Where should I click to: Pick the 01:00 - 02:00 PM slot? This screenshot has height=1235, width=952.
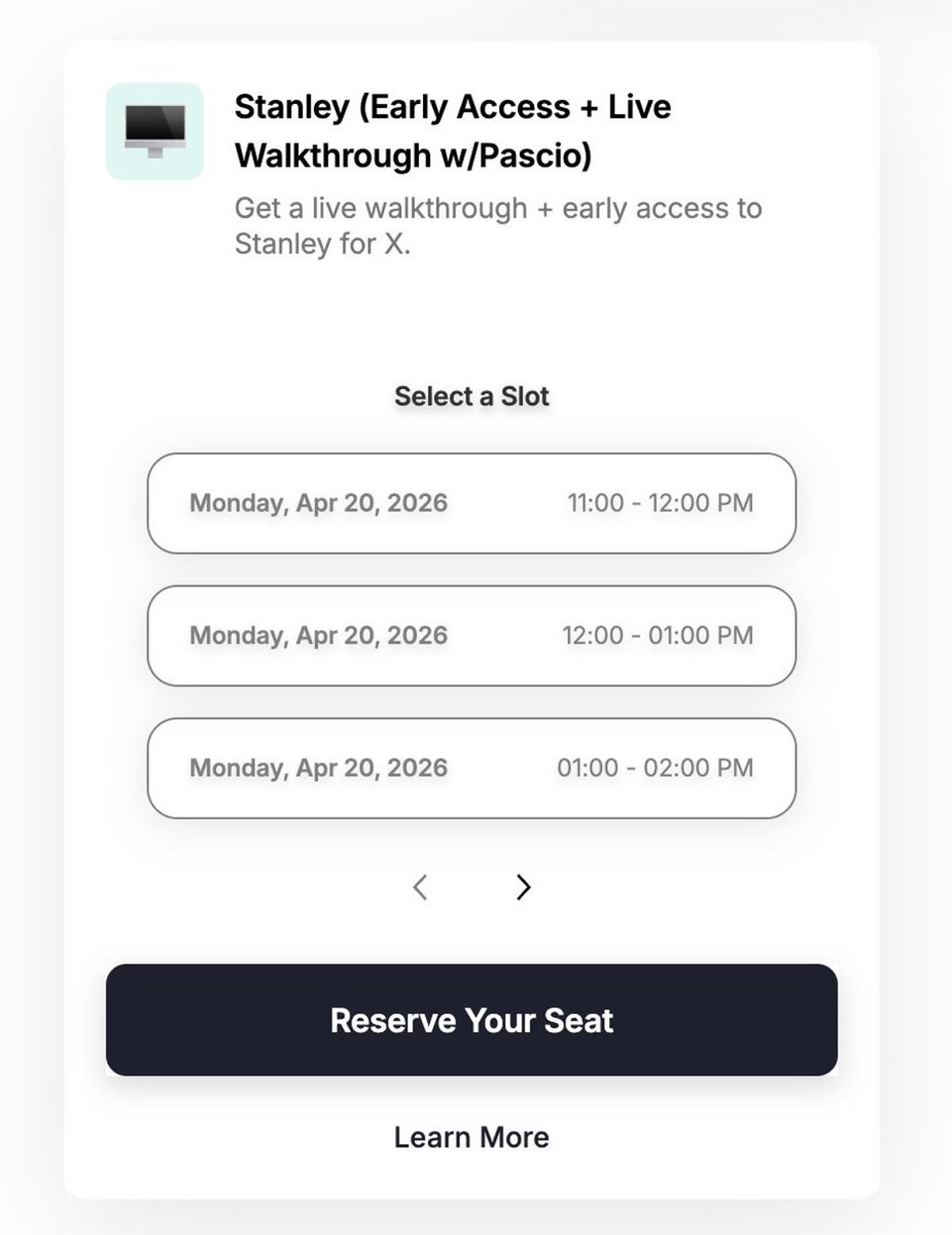point(471,768)
